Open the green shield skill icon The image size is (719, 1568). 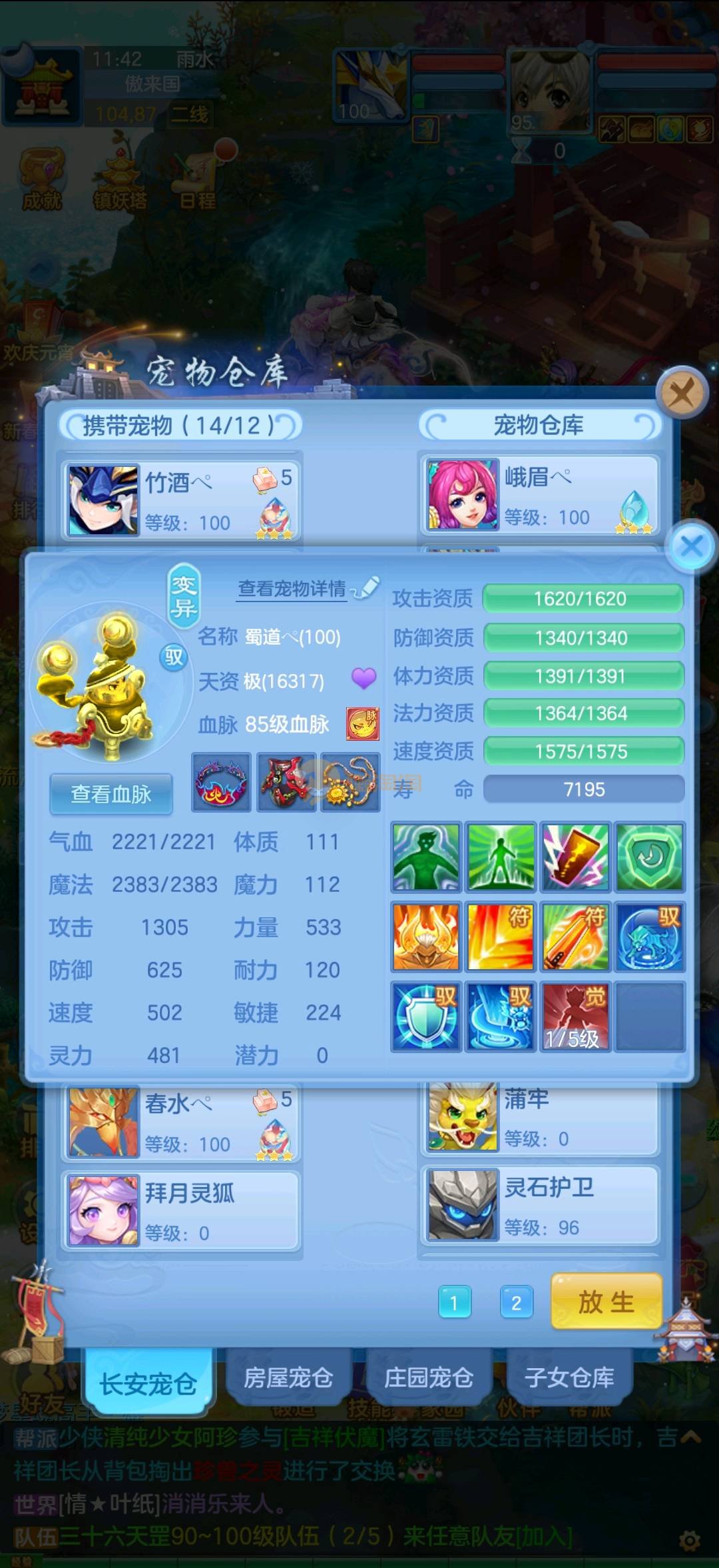[x=649, y=857]
